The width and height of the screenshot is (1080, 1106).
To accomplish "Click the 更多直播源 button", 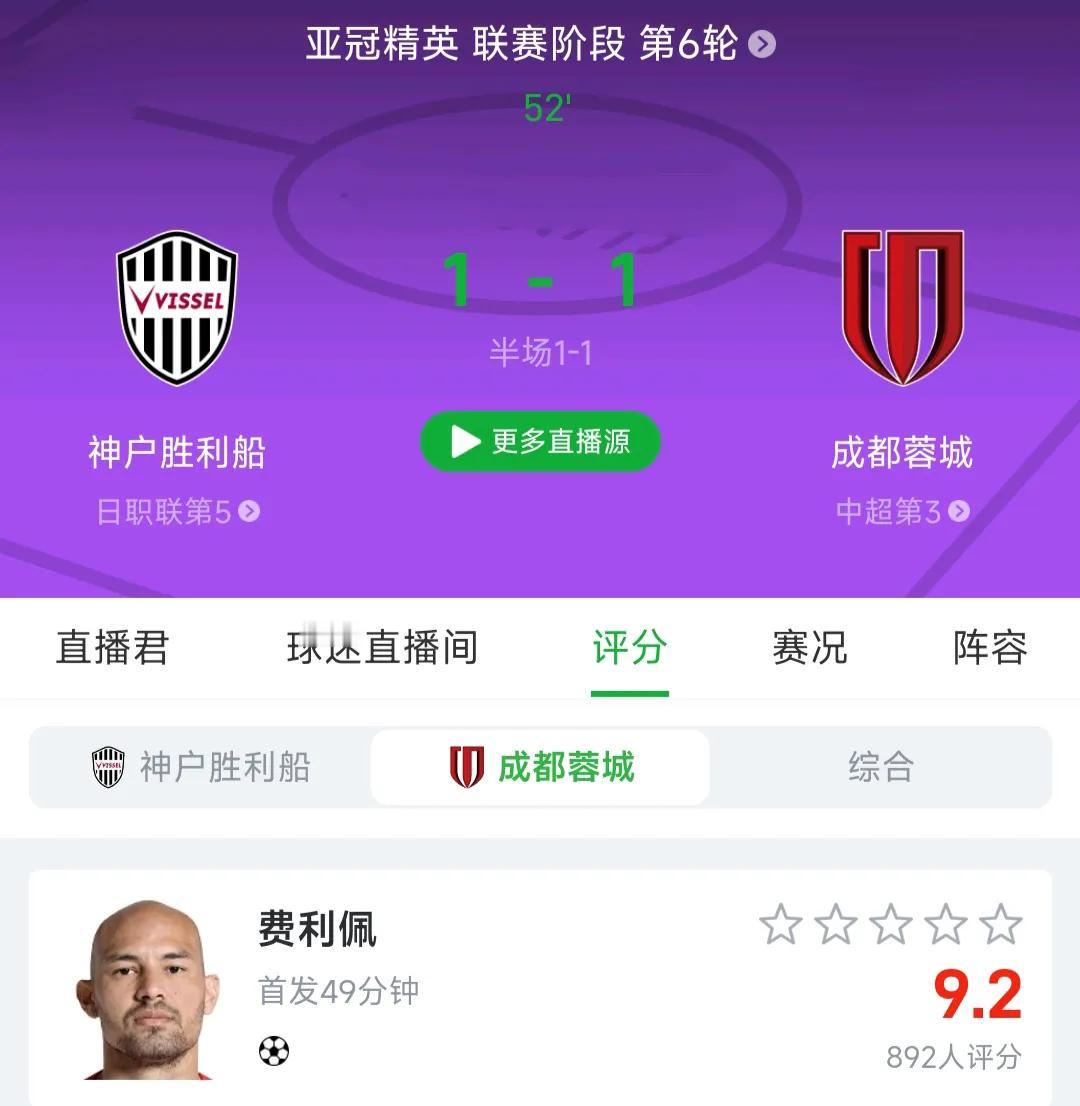I will [x=540, y=440].
